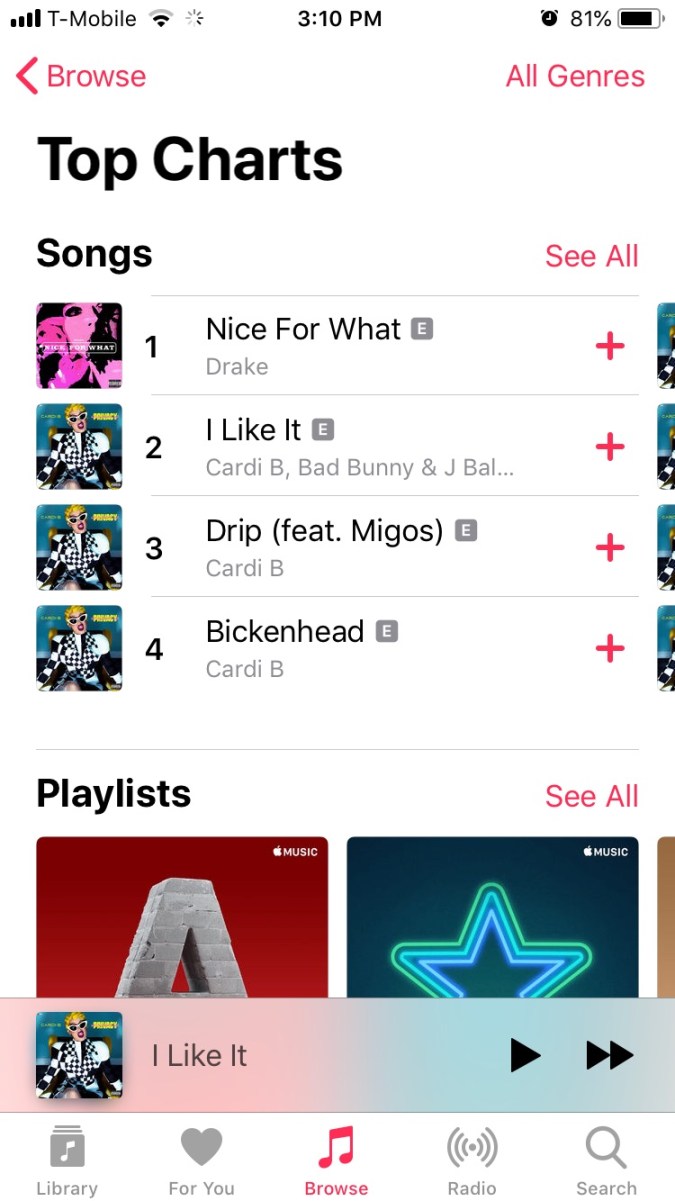Switch to the For You tab
675x1201 pixels.
pyautogui.click(x=201, y=1160)
